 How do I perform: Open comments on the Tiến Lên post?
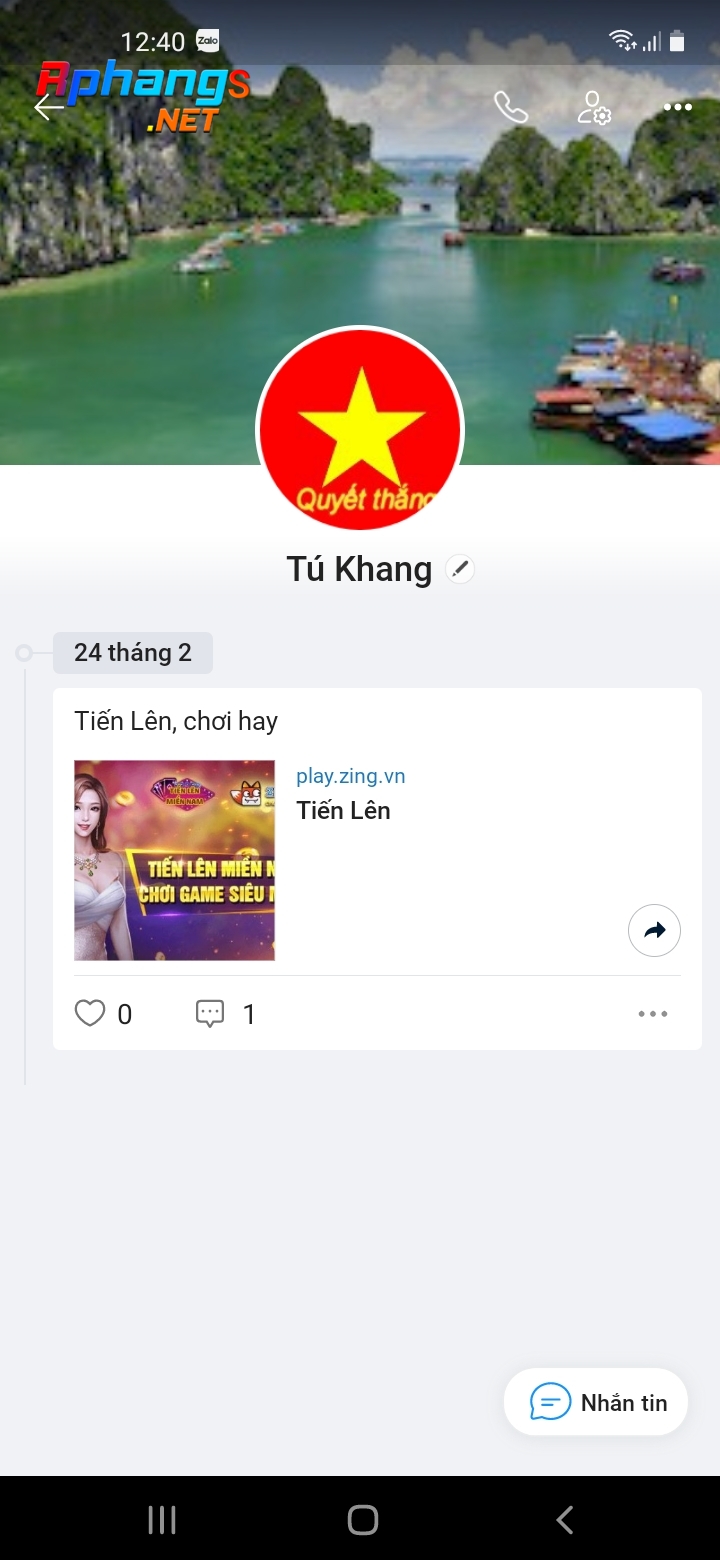click(x=210, y=1014)
